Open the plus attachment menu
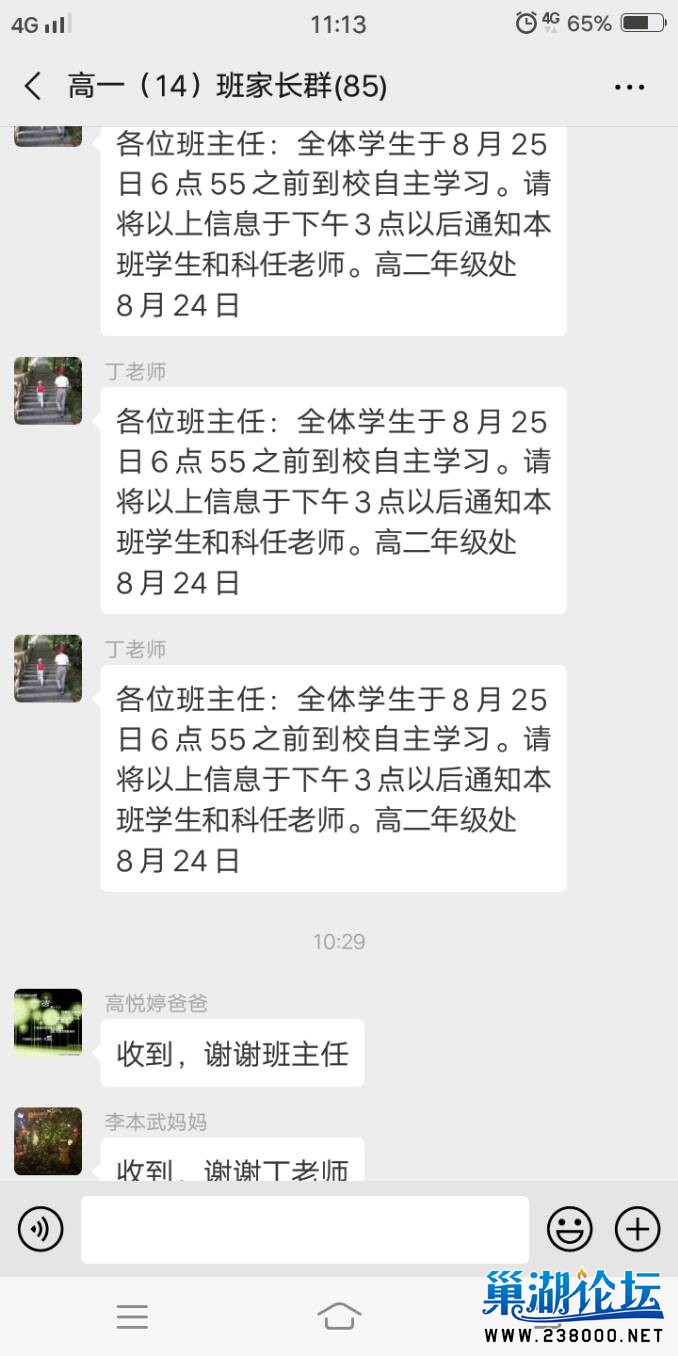Screen dimensions: 678x1356 (x=637, y=1229)
